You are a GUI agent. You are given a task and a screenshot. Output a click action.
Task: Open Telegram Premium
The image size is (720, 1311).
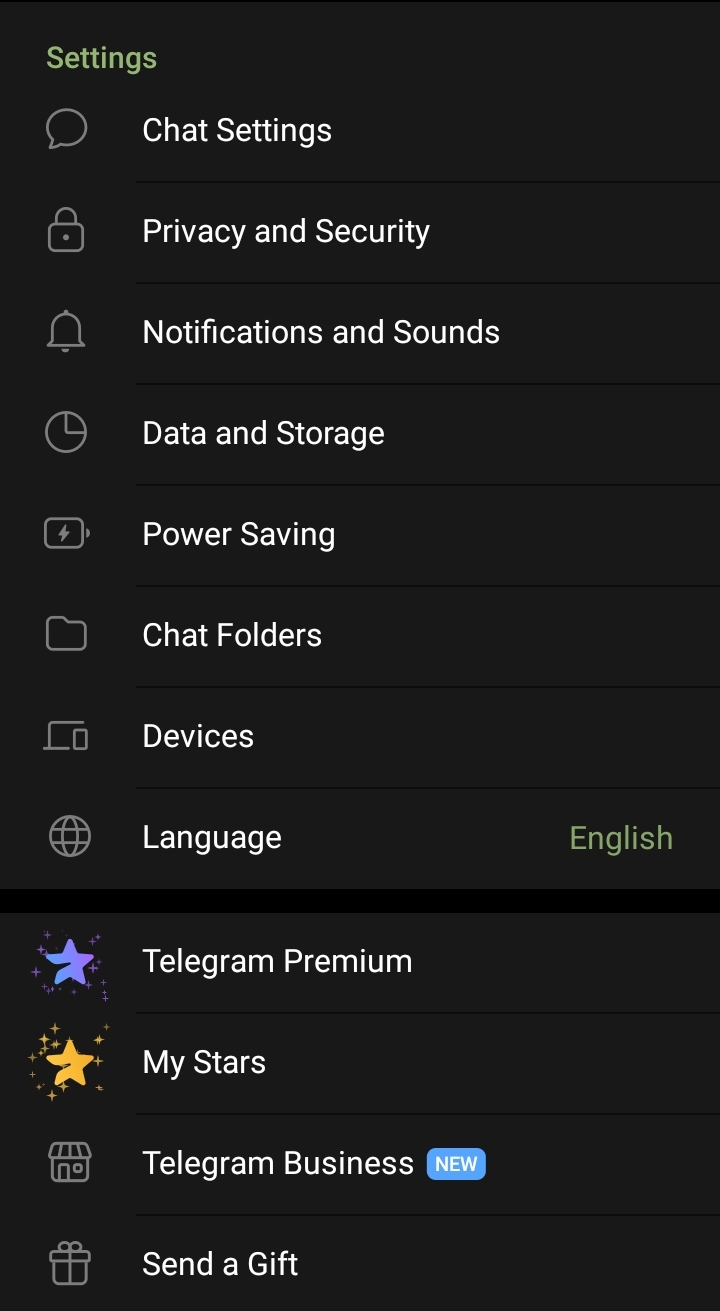(x=277, y=962)
